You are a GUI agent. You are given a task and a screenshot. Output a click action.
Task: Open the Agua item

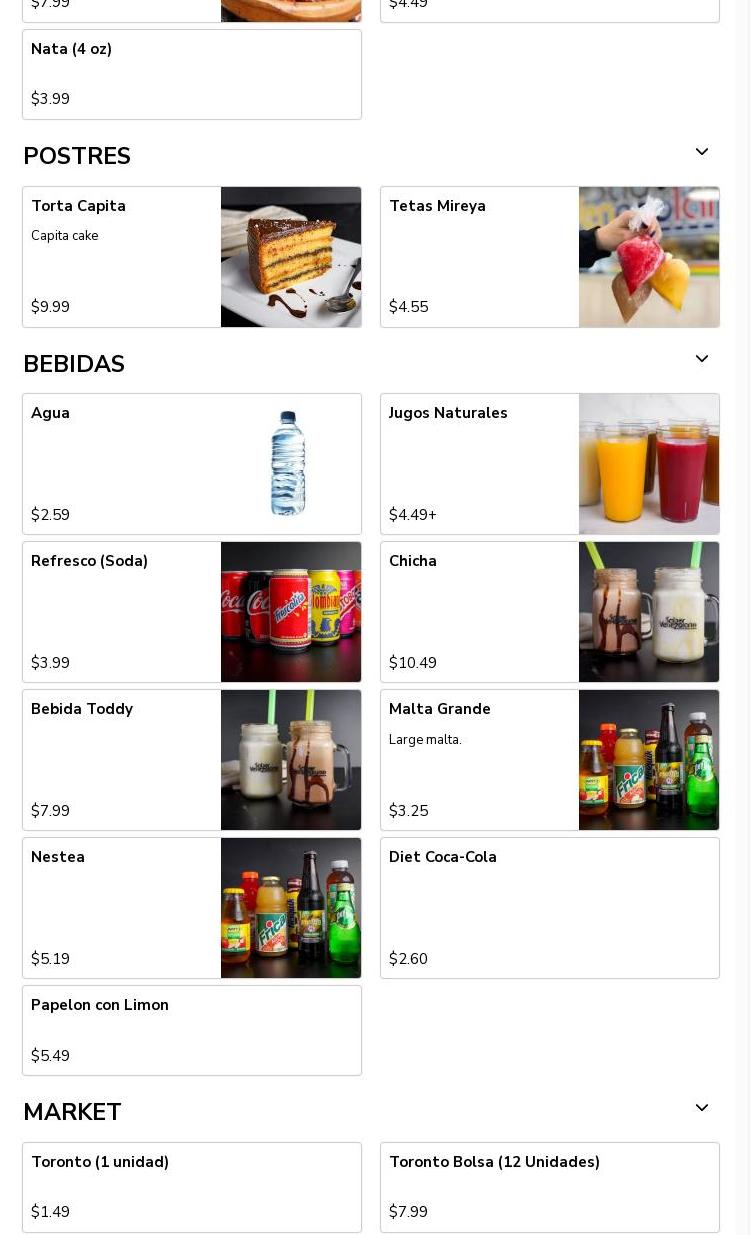click(x=192, y=464)
